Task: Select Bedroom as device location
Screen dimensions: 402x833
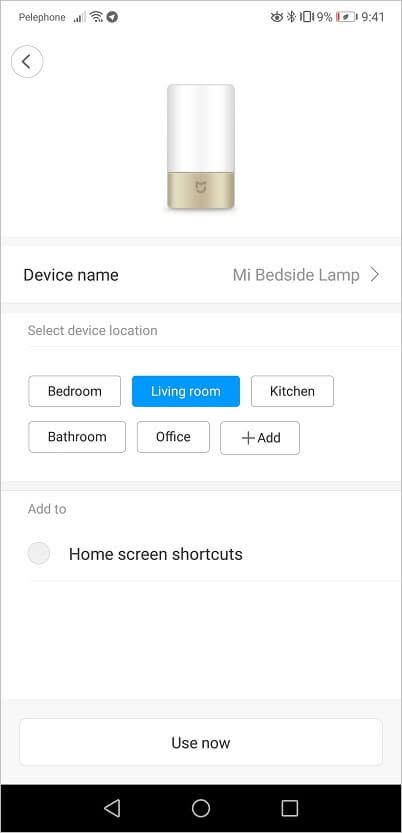Action: click(x=74, y=392)
